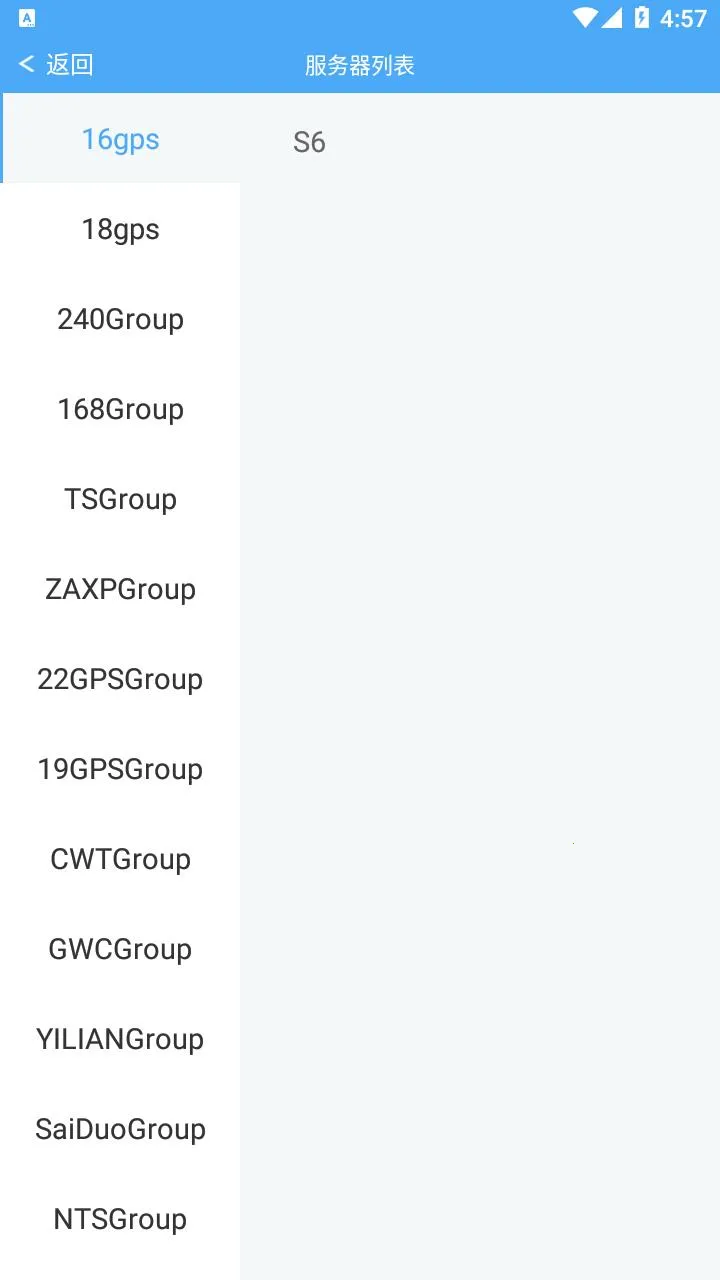Choose TSGroup from the sidebar

(120, 499)
